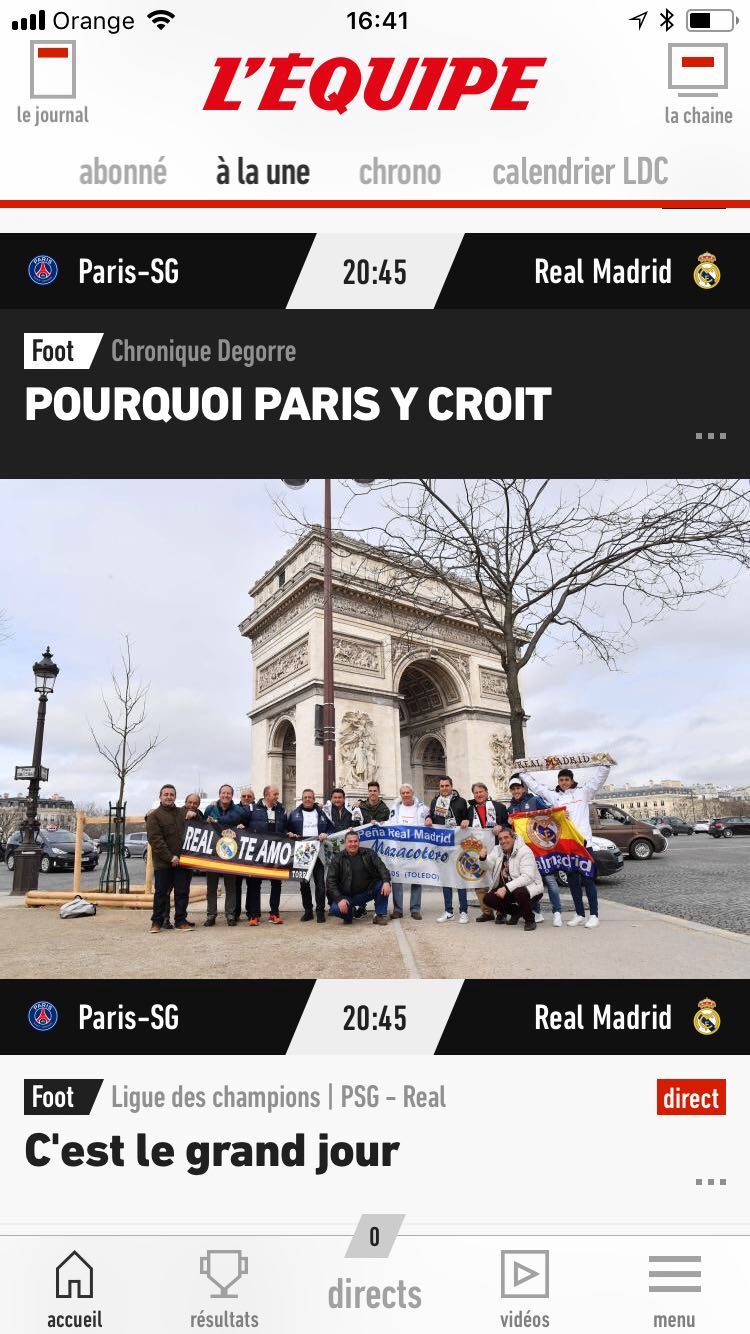View the Real Madrid fans photo article
Viewport: 750px width, 1334px height.
coord(375,728)
